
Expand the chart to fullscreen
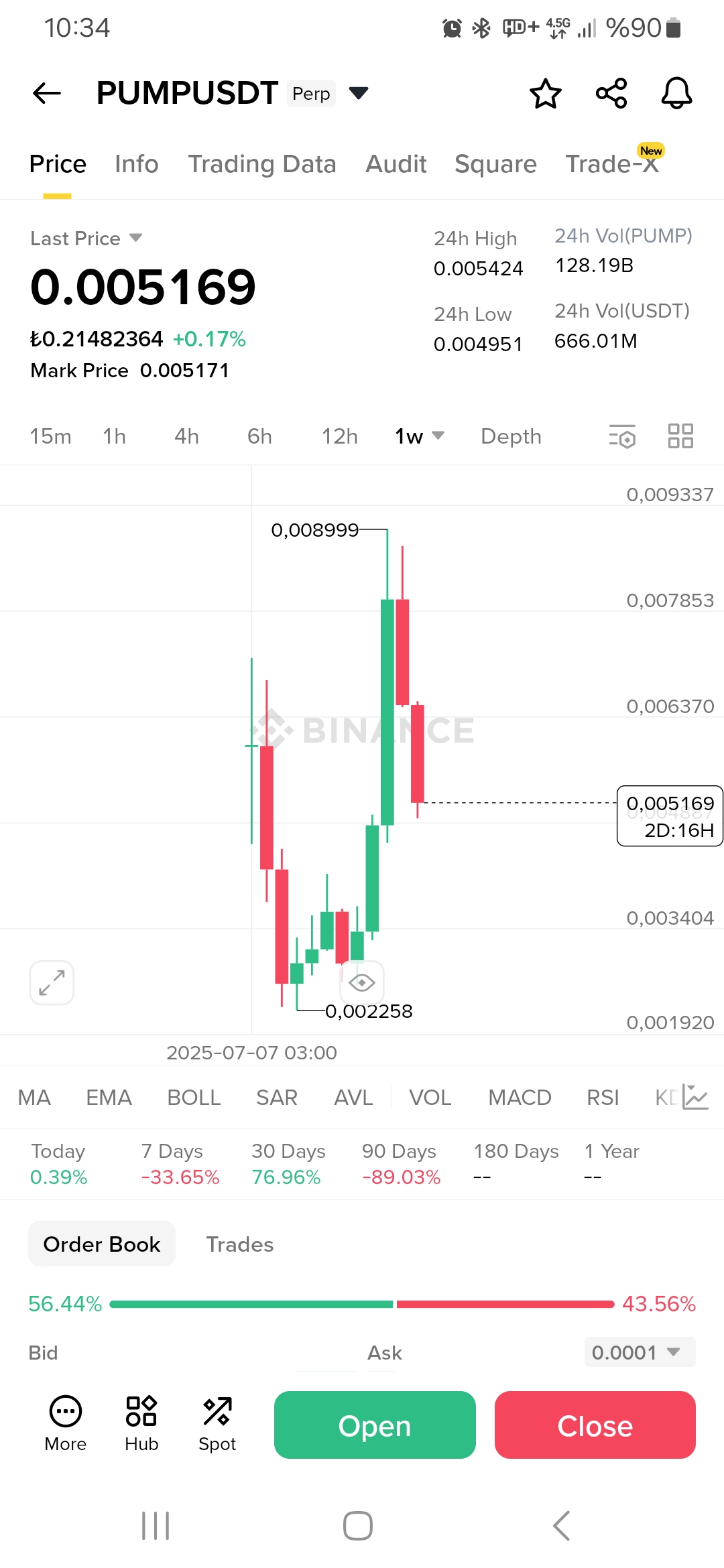pyautogui.click(x=52, y=983)
